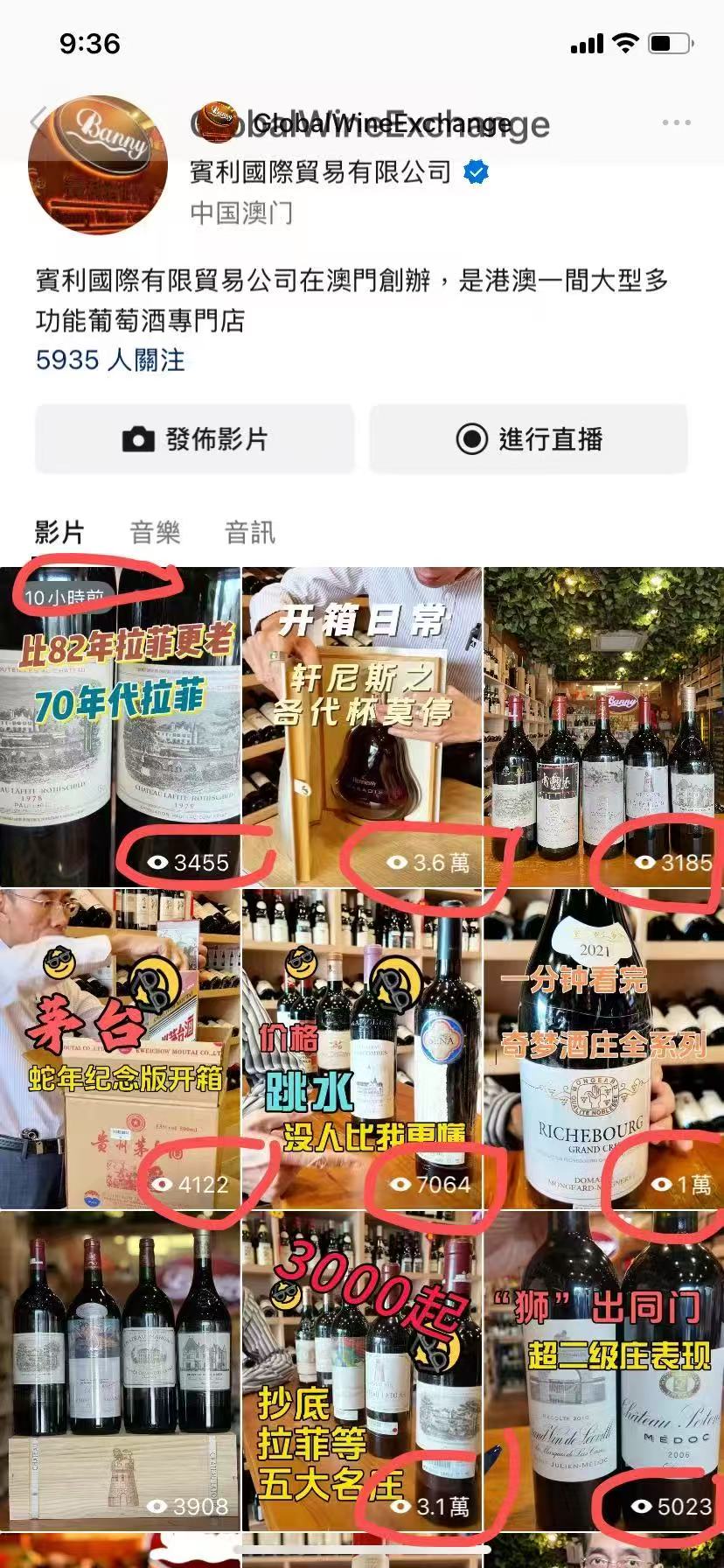724x1568 pixels.
Task: Go back using the top-left arrow
Action: pos(37,121)
